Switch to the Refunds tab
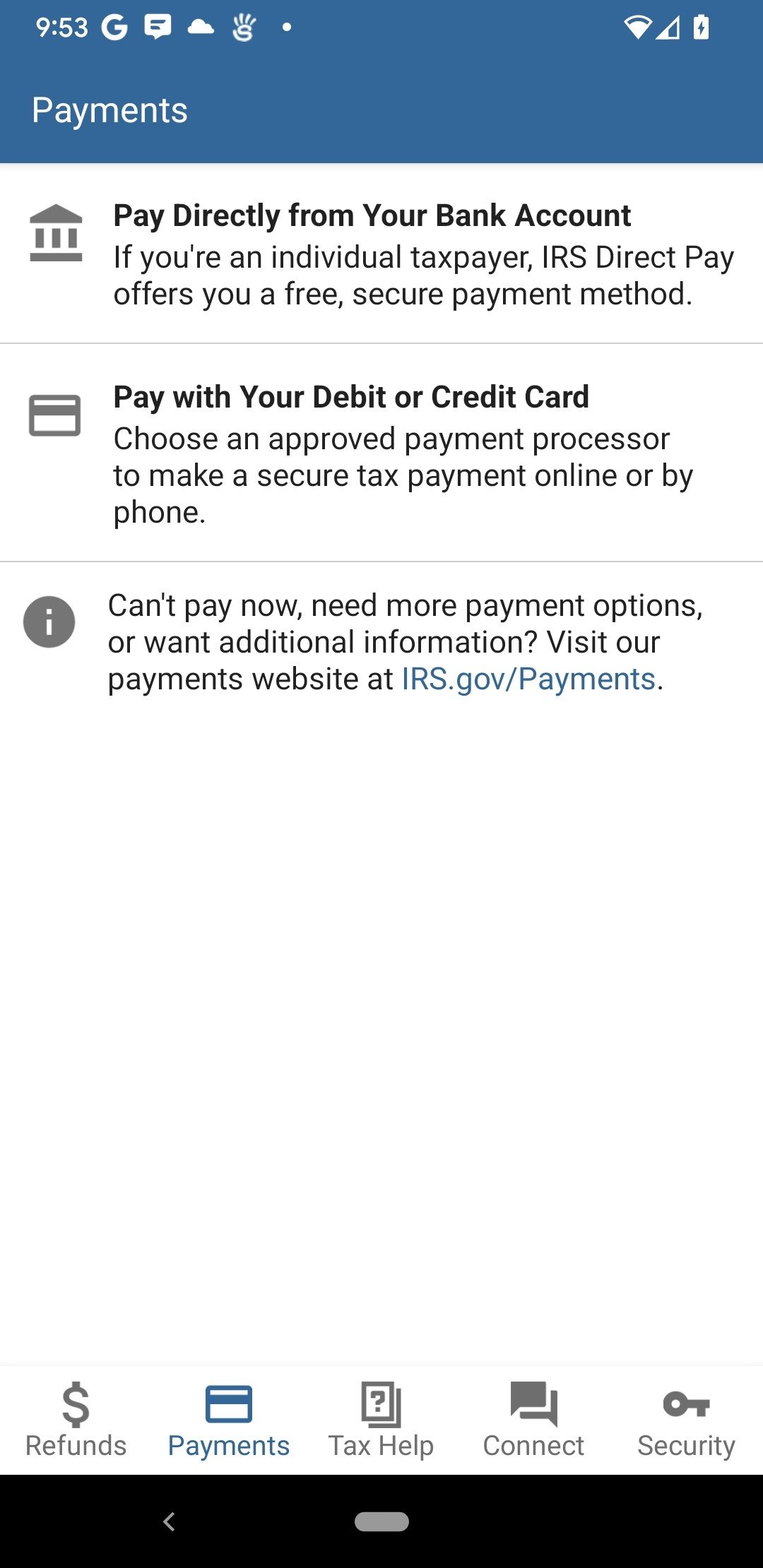The width and height of the screenshot is (763, 1568). coord(76,1420)
